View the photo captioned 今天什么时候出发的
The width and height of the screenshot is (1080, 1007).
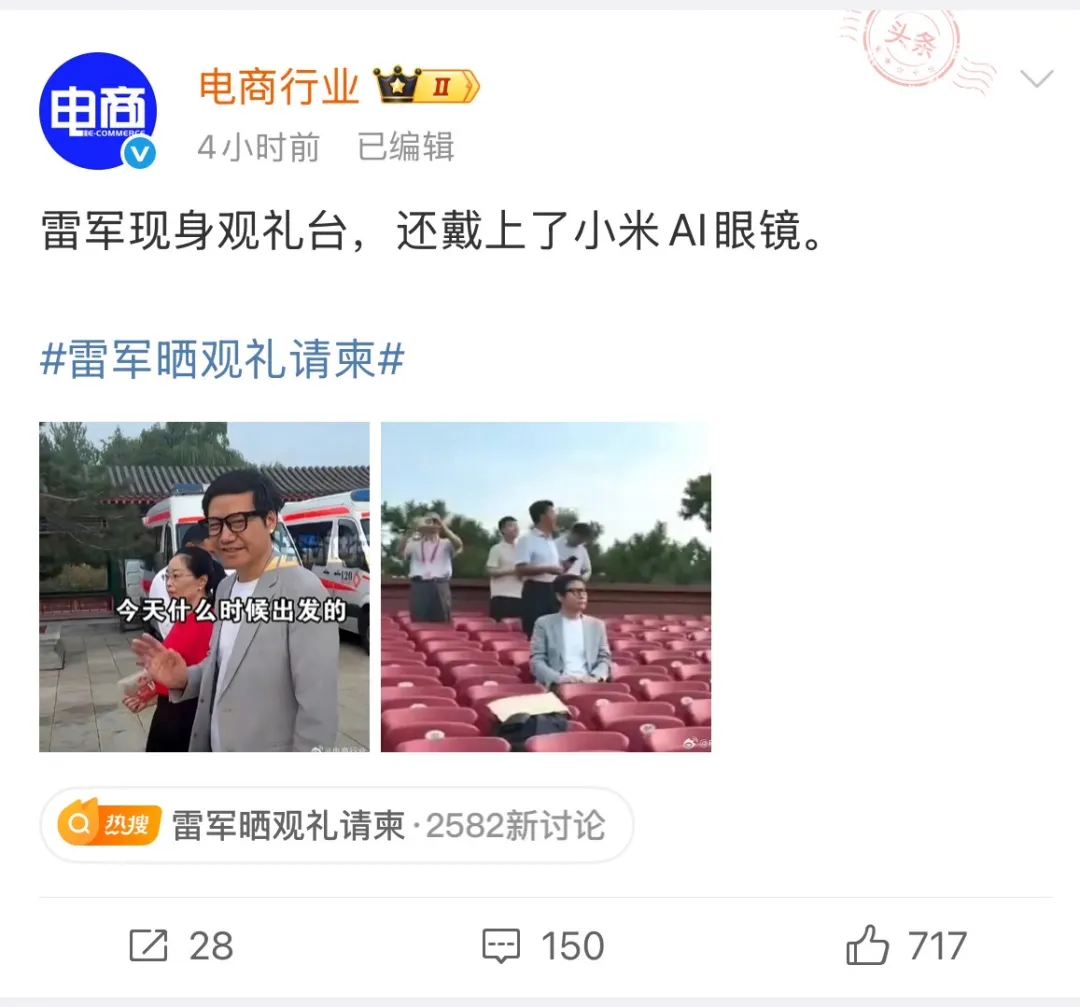[204, 587]
